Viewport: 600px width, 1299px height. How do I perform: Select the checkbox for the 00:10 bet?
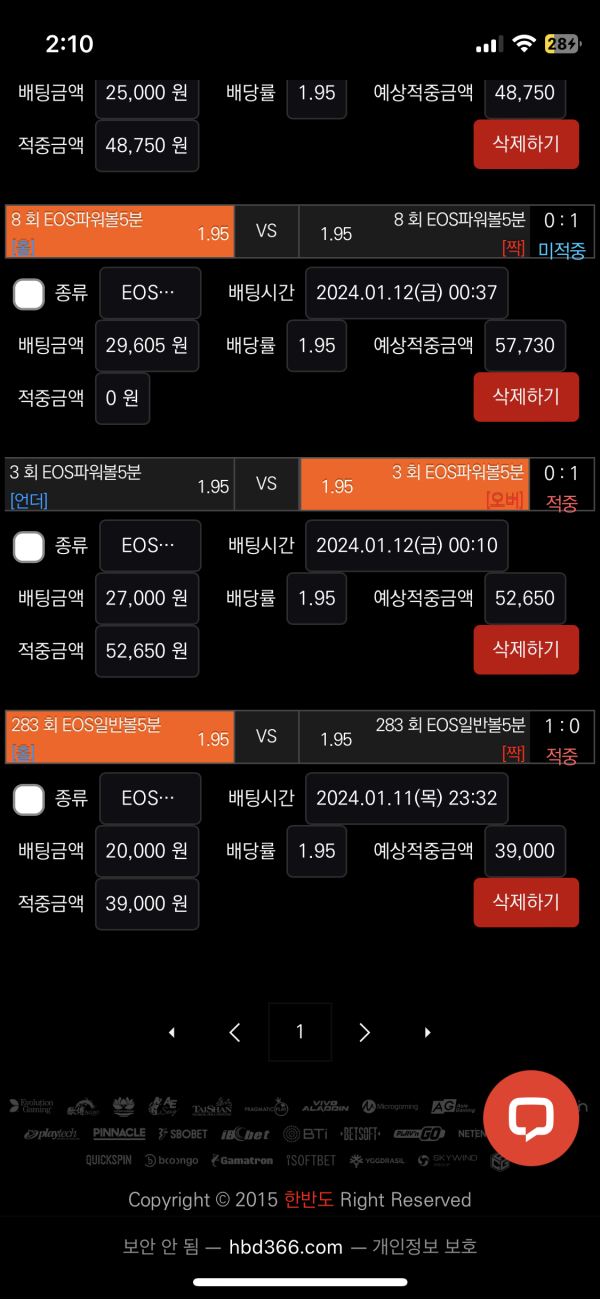pyautogui.click(x=29, y=546)
